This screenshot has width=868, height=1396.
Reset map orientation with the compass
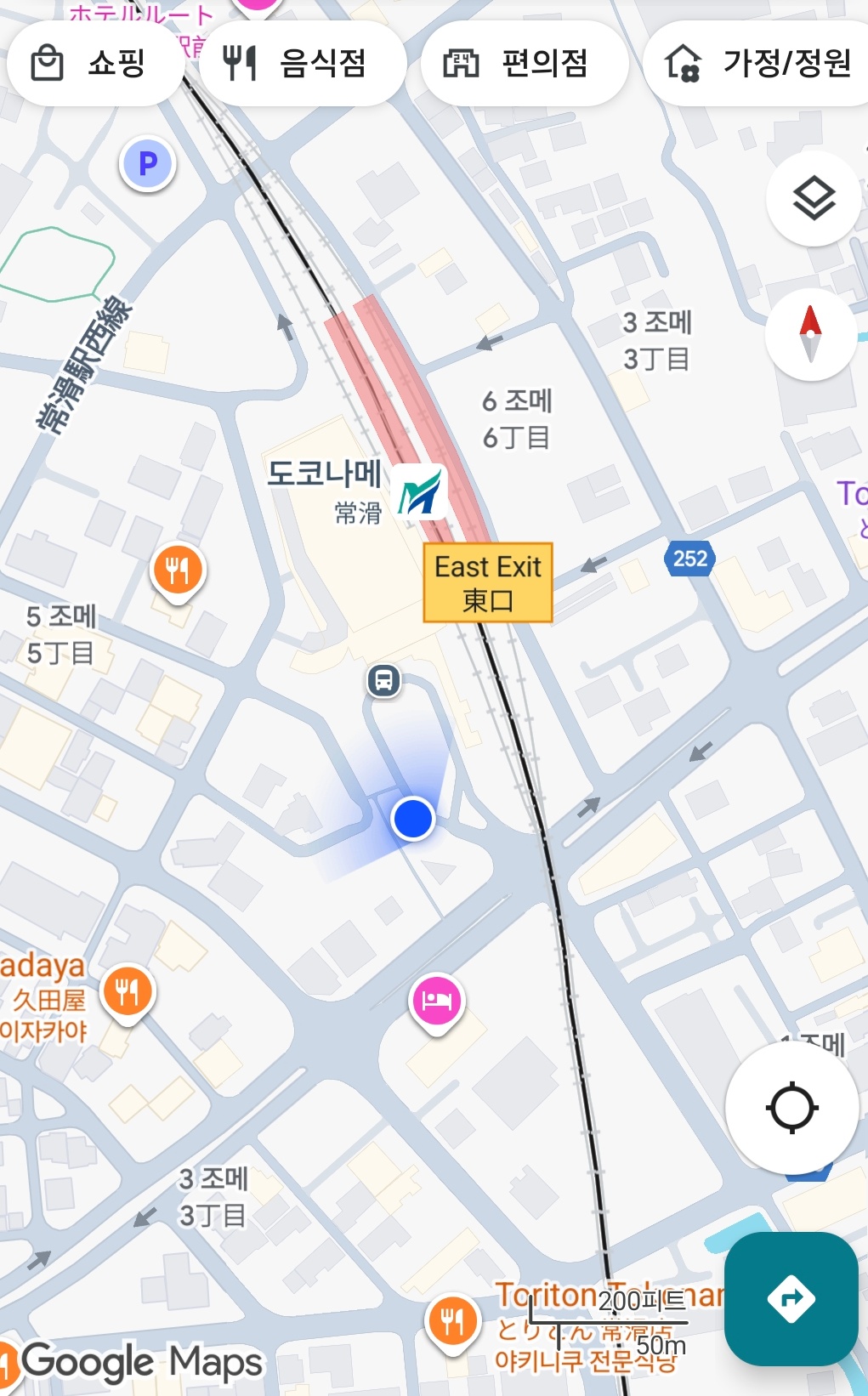pyautogui.click(x=811, y=334)
